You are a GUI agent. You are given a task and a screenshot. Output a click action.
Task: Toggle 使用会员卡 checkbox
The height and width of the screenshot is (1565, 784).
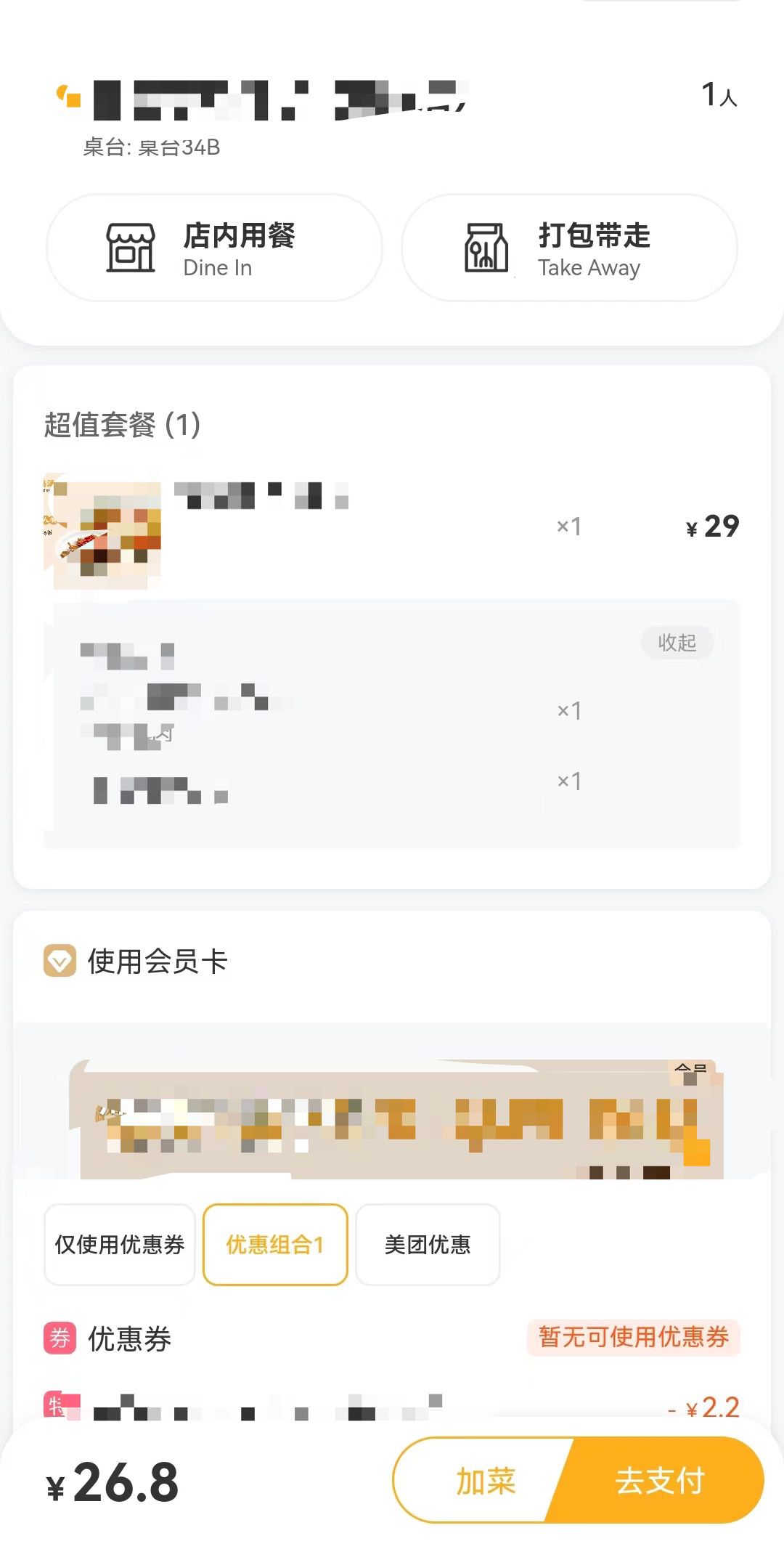(60, 962)
